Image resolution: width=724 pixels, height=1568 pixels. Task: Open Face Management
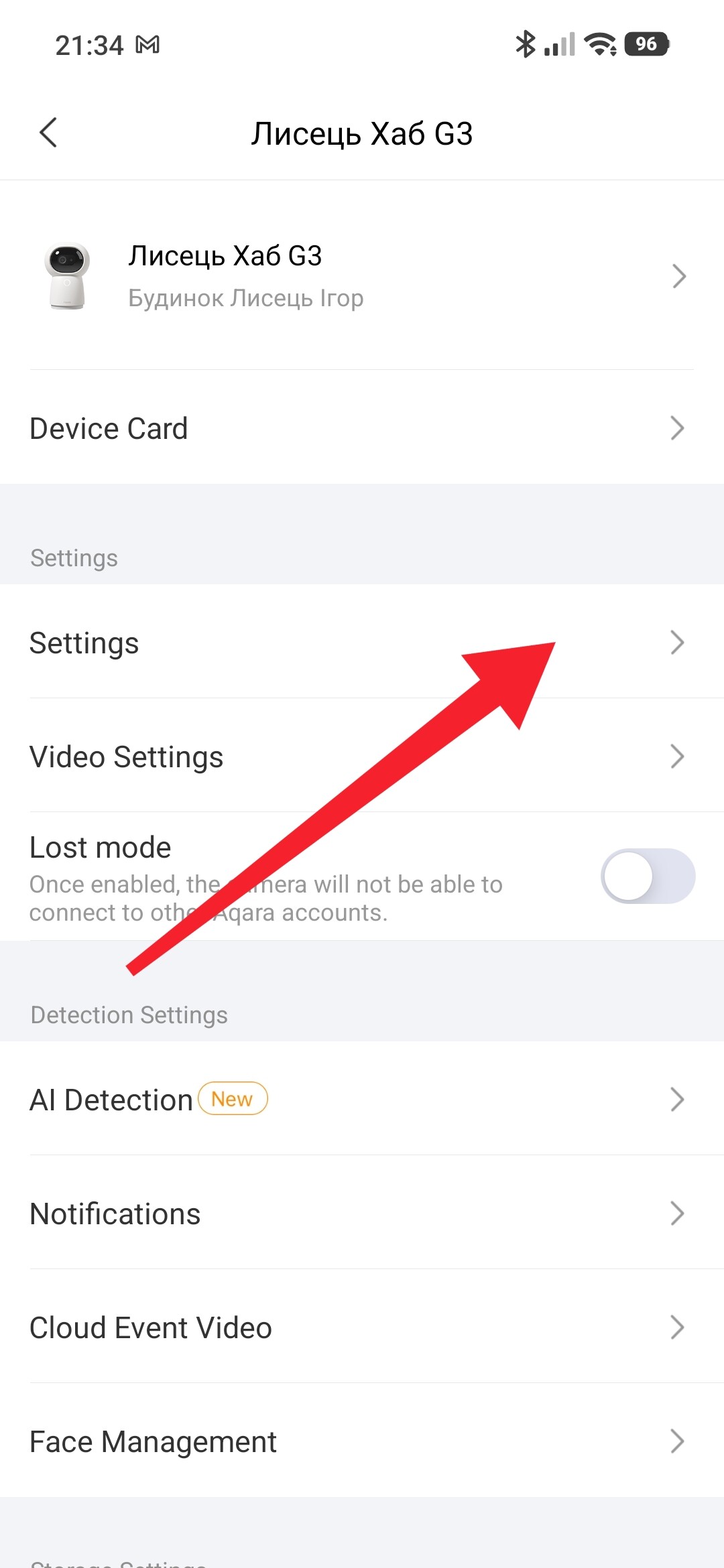pyautogui.click(x=362, y=1442)
